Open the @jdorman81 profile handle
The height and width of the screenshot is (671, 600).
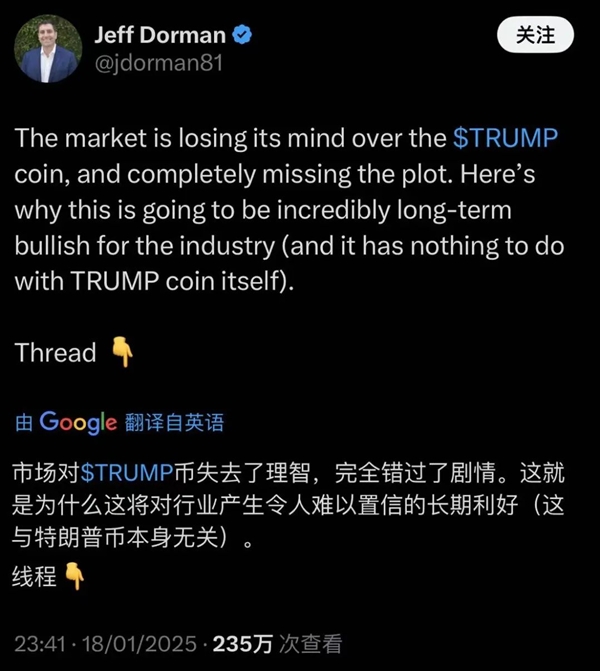click(157, 63)
